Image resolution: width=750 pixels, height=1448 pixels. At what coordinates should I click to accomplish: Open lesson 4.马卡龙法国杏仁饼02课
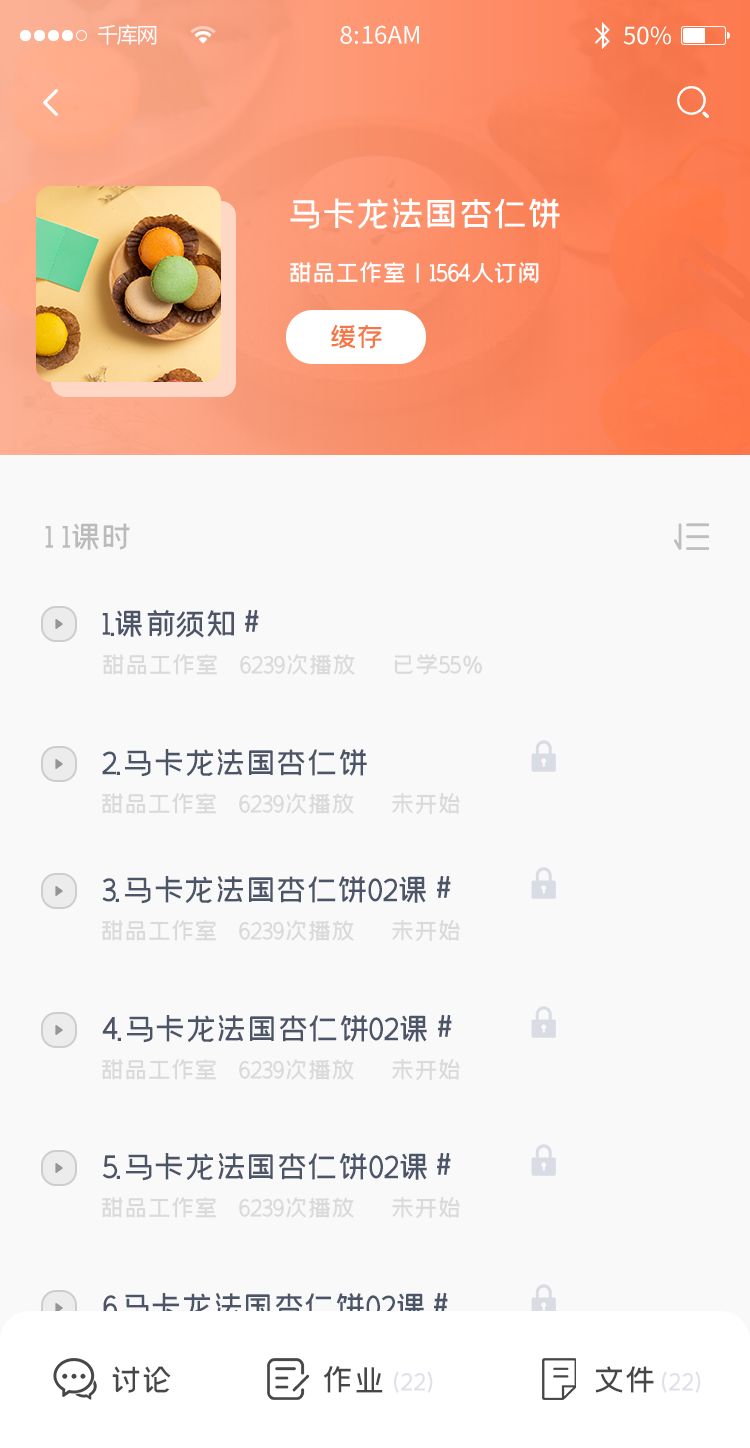pos(265,1029)
